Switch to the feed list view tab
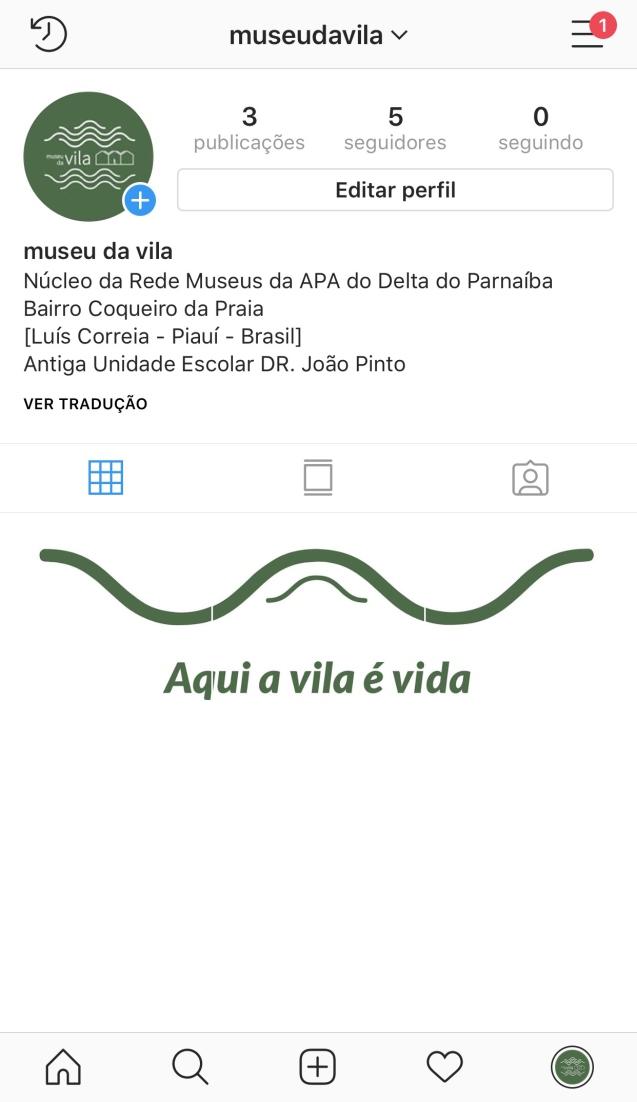The width and height of the screenshot is (637, 1102). pyautogui.click(x=318, y=478)
